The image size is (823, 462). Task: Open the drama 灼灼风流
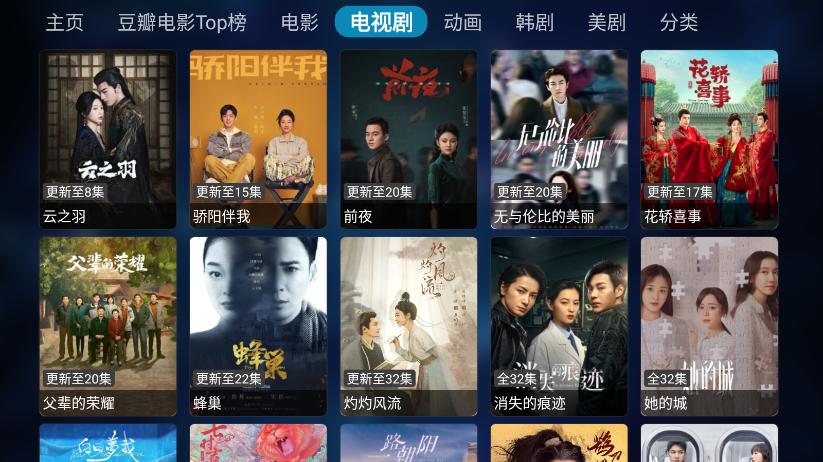[x=408, y=326]
